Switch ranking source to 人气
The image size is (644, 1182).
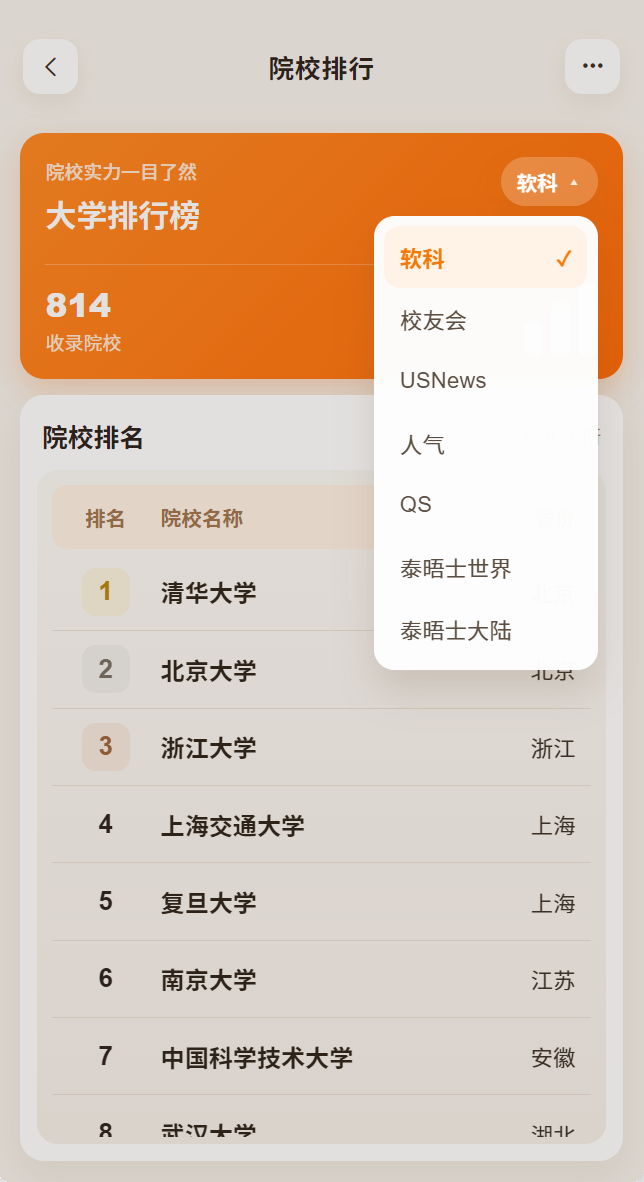(x=486, y=444)
